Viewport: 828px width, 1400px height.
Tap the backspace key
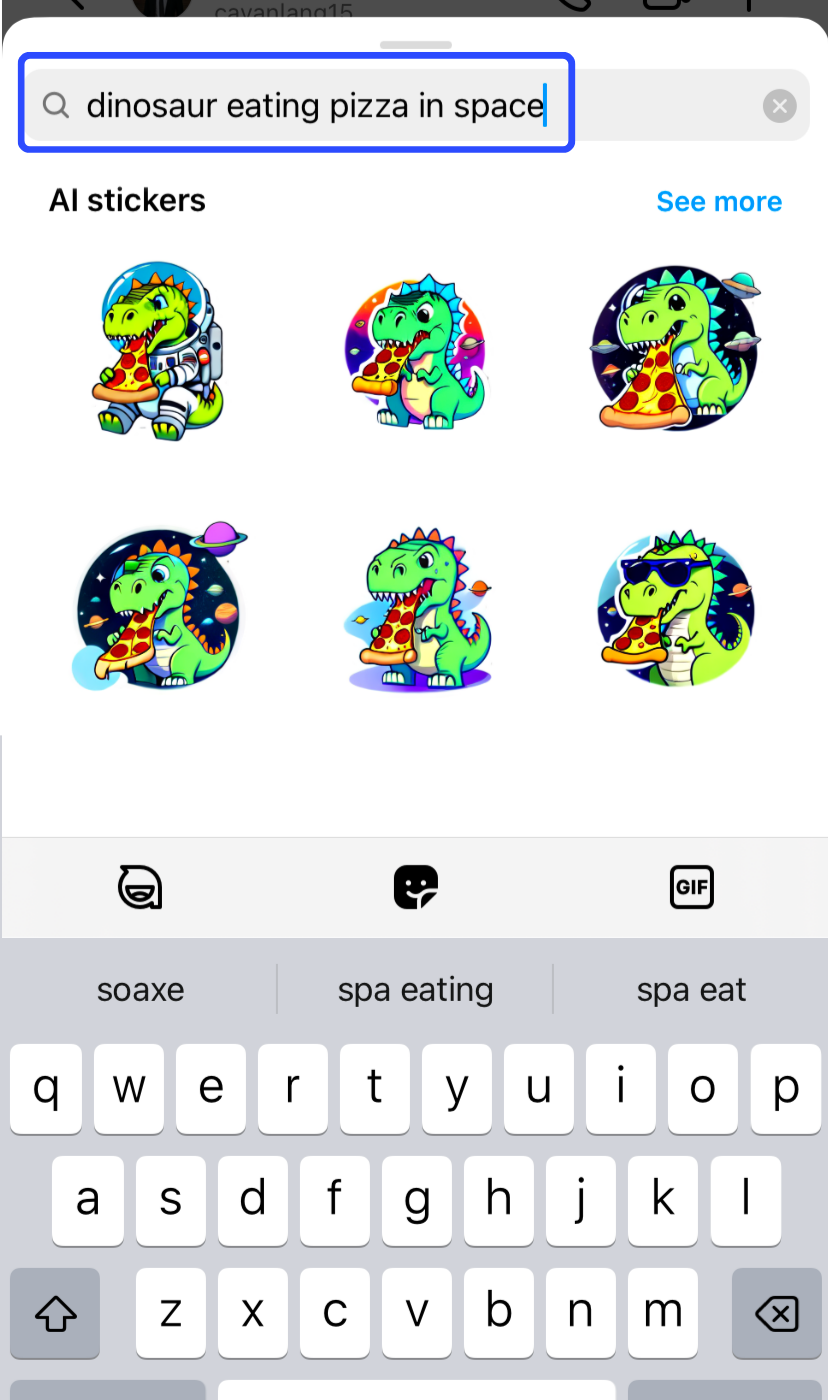[x=776, y=1313]
